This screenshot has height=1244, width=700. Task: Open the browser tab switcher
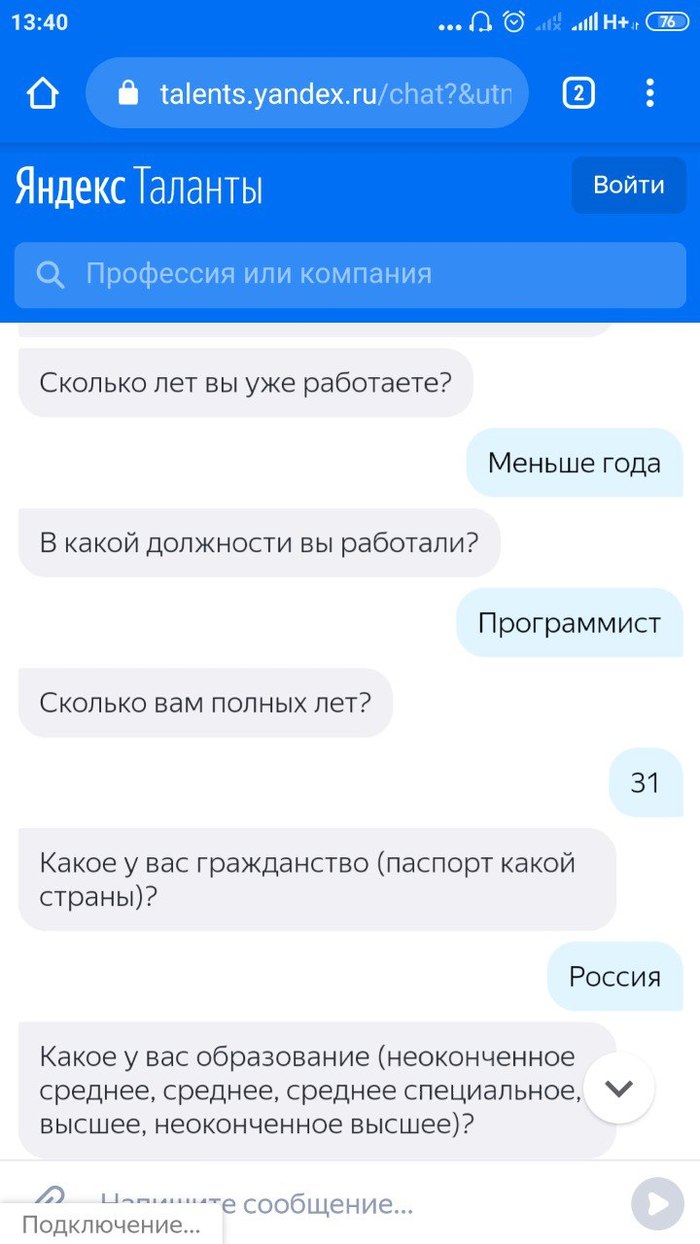[x=578, y=94]
